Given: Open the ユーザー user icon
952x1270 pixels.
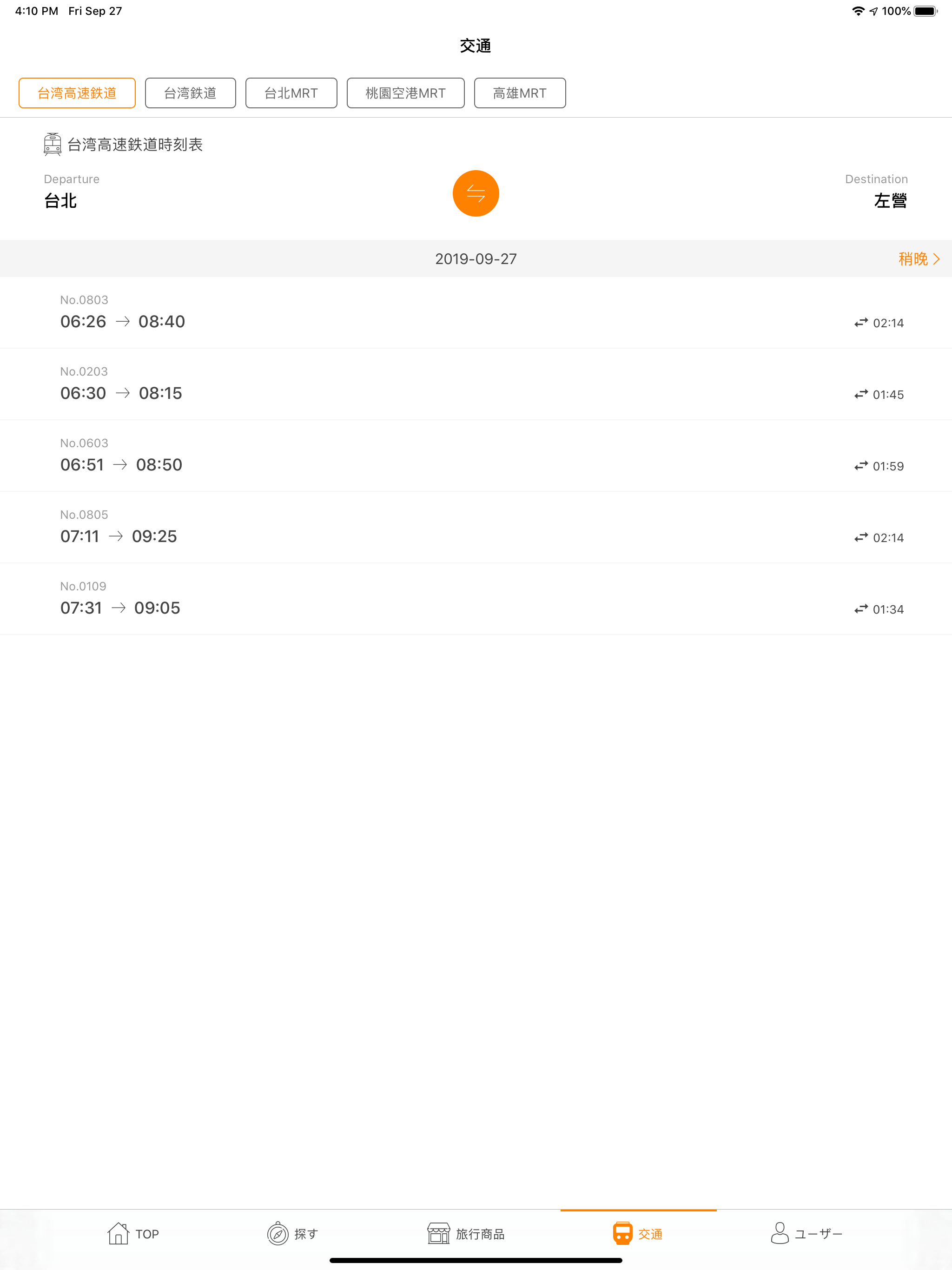Looking at the screenshot, I should (779, 1233).
